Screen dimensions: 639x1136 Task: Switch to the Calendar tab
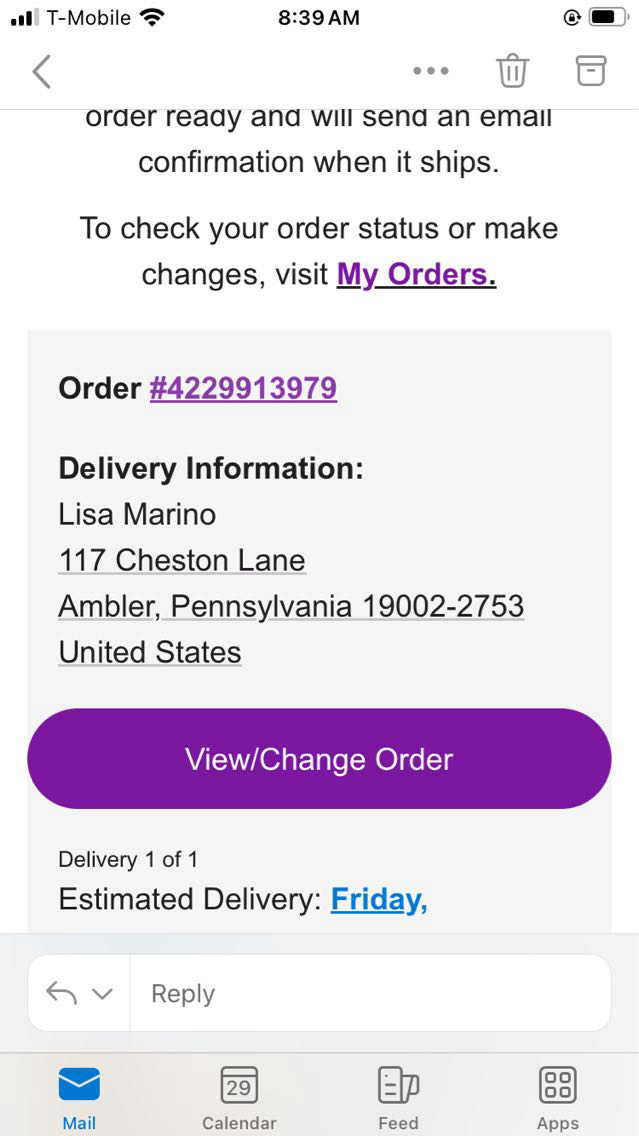click(239, 1096)
